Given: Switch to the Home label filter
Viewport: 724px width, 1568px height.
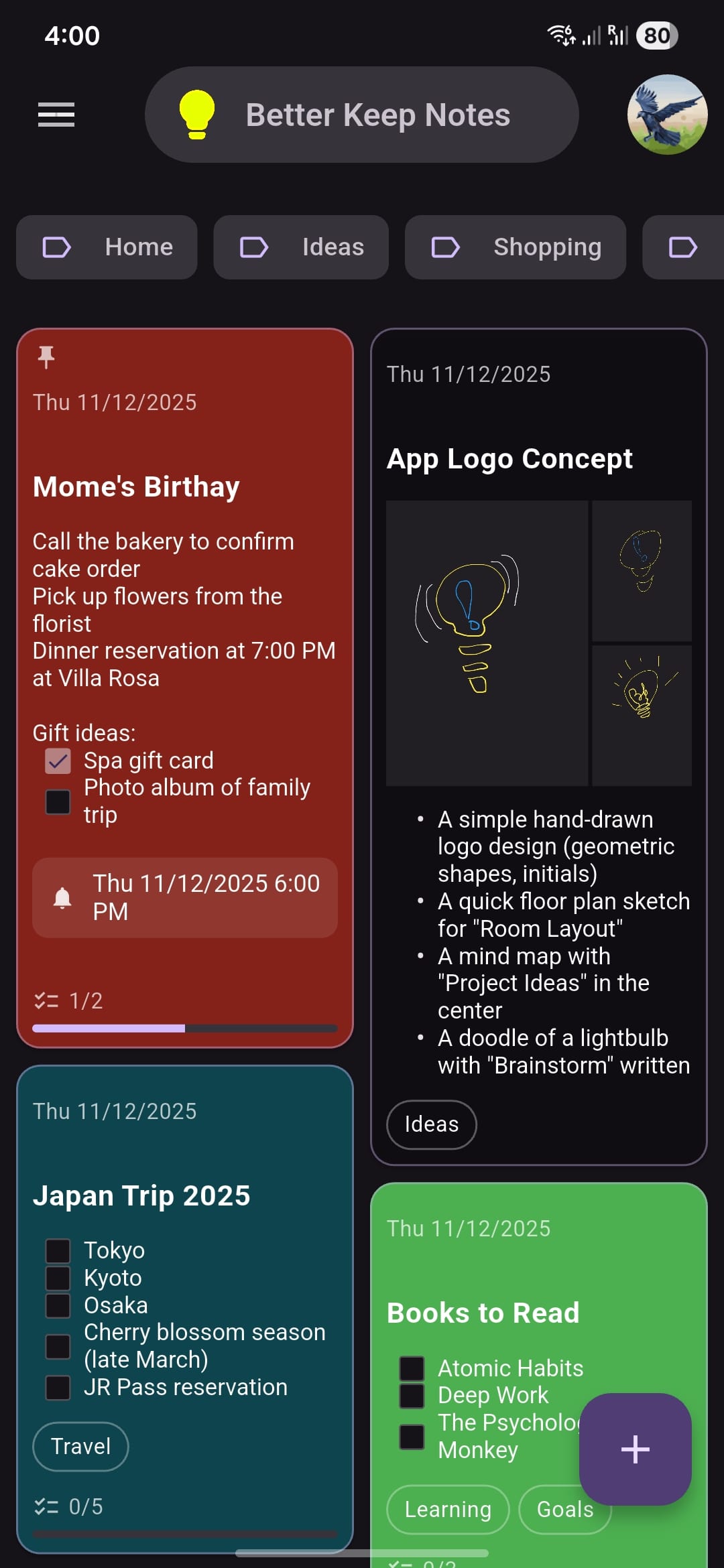Looking at the screenshot, I should [x=107, y=247].
